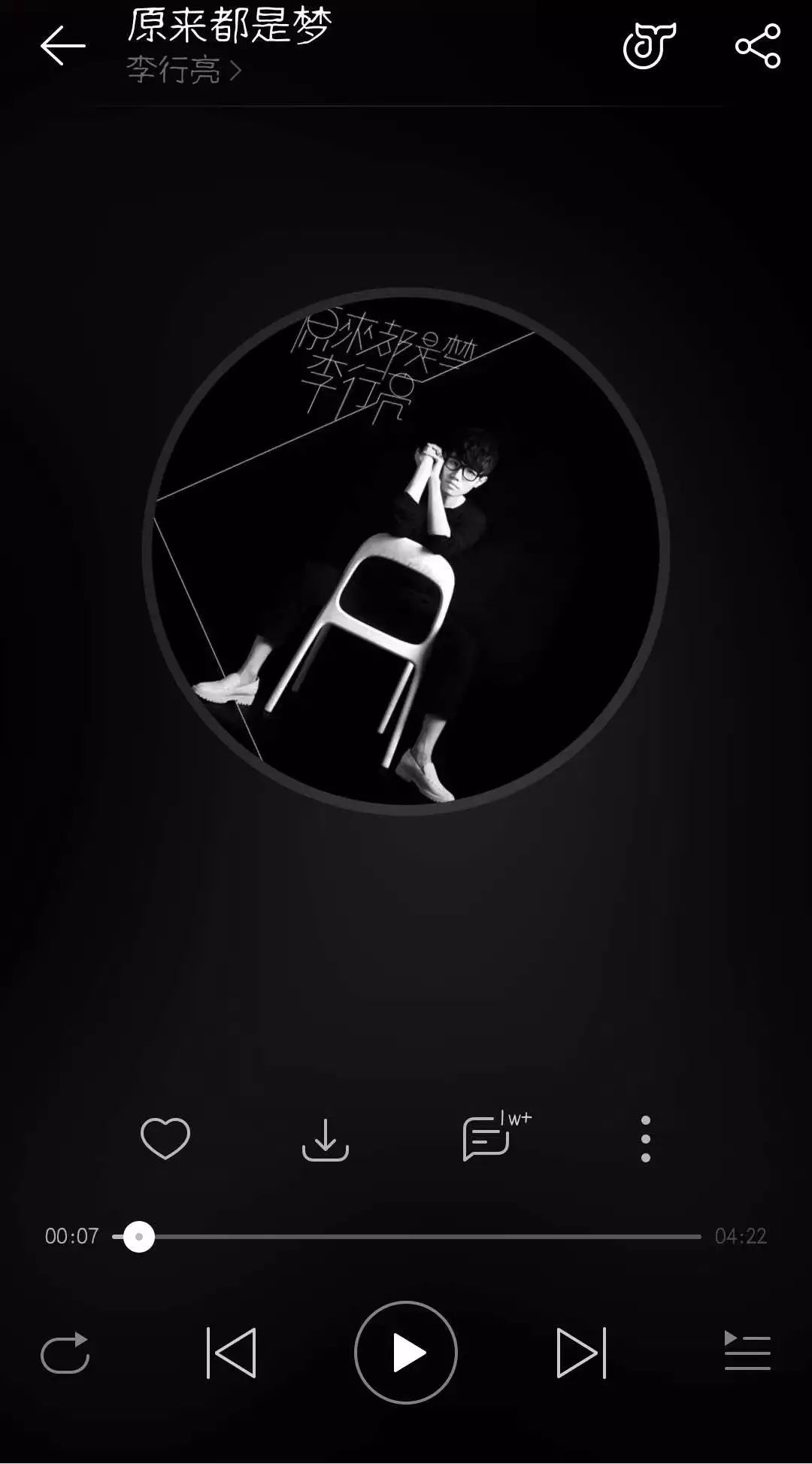This screenshot has width=812, height=1464.
Task: Open the comments with 1w+ badge
Action: coord(487,1139)
